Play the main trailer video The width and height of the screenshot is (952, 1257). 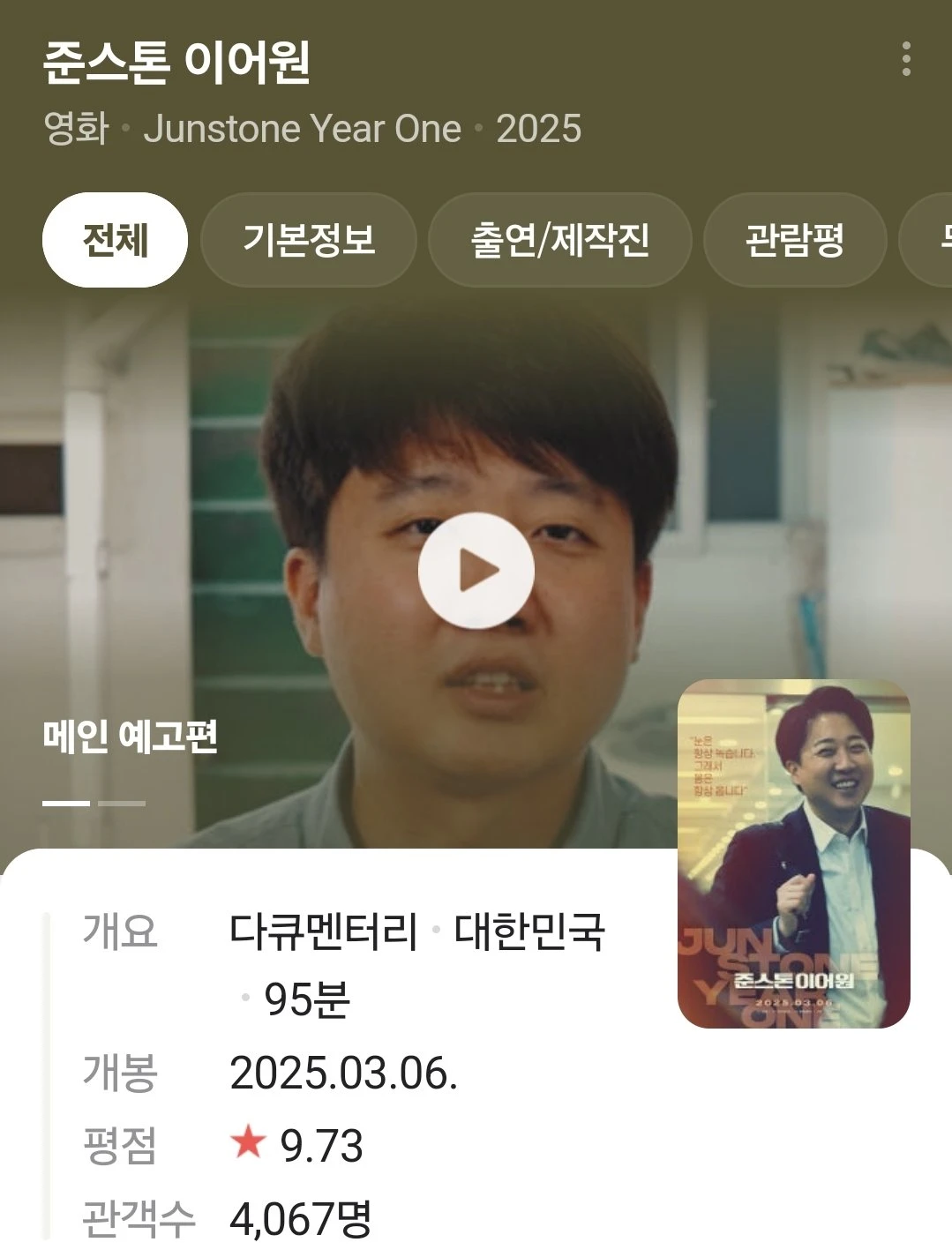(476, 571)
